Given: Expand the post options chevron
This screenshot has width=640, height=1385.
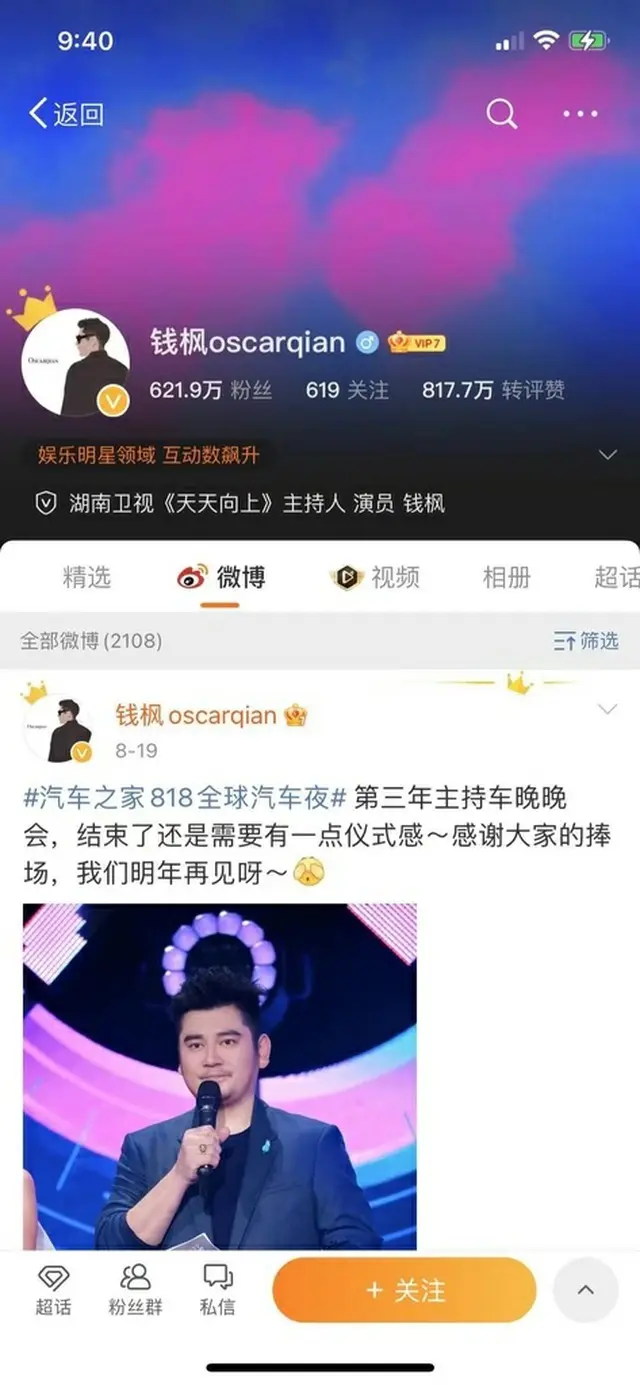Looking at the screenshot, I should (607, 710).
